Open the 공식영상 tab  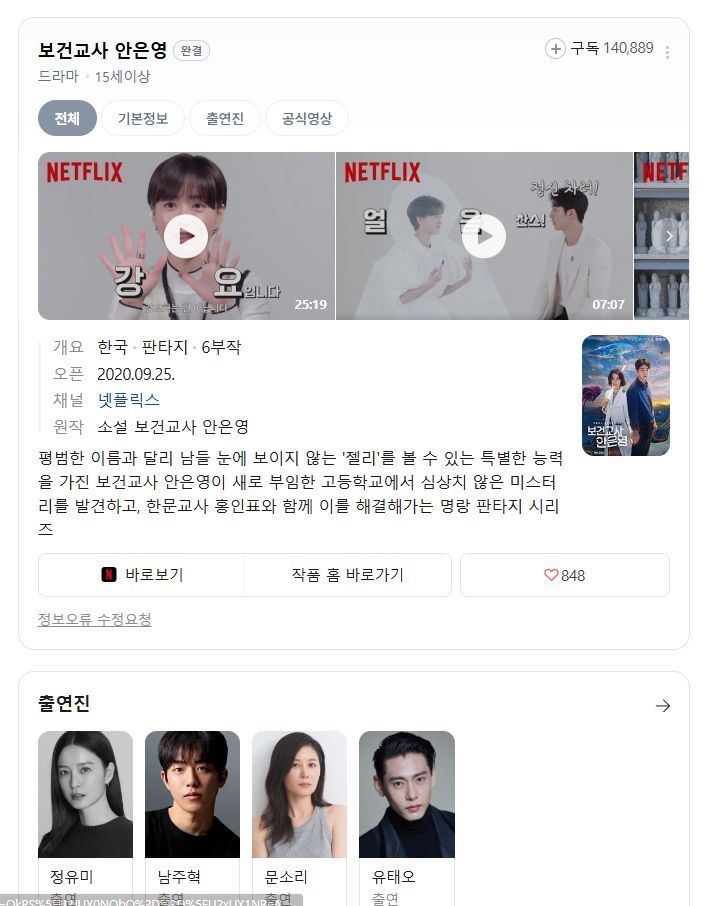[x=306, y=119]
